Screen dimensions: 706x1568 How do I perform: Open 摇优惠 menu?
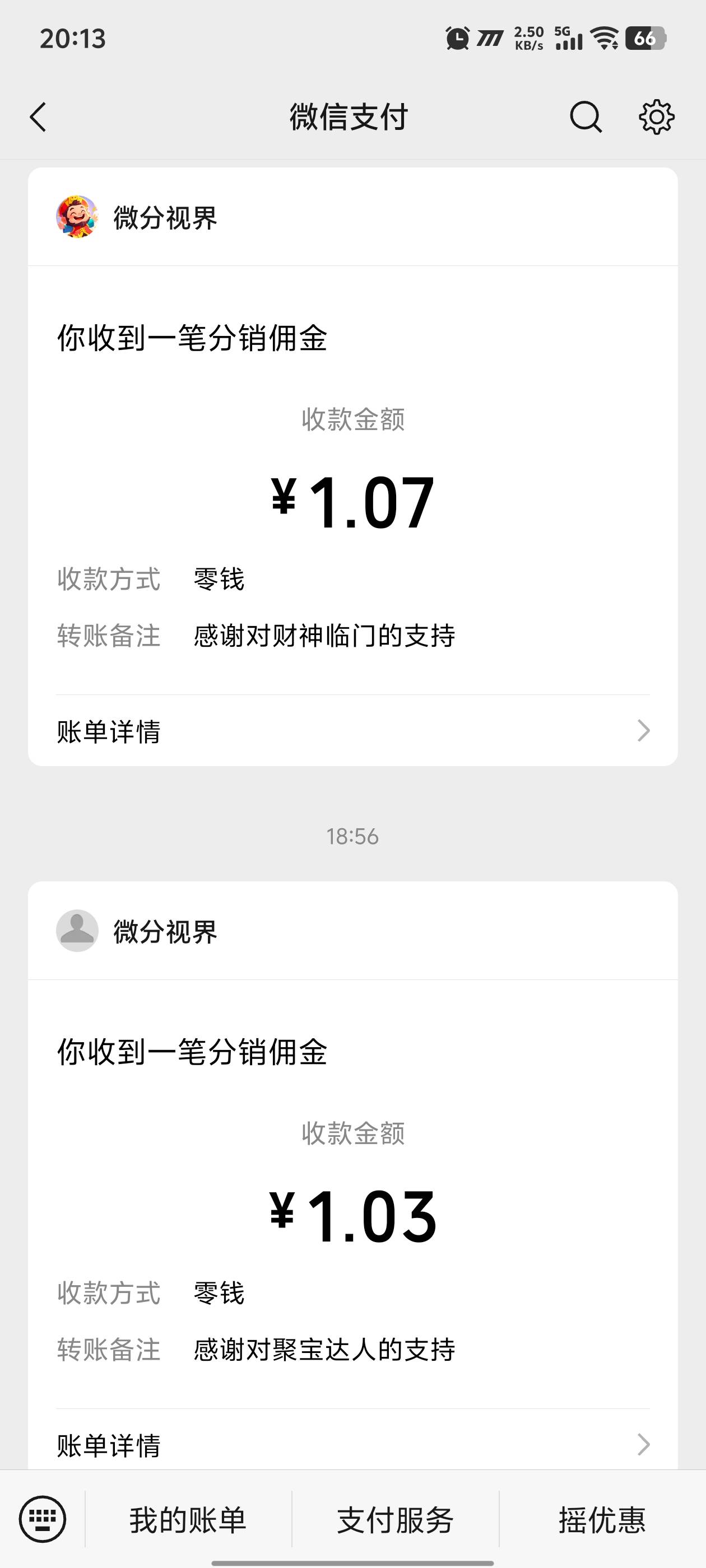click(x=602, y=1520)
